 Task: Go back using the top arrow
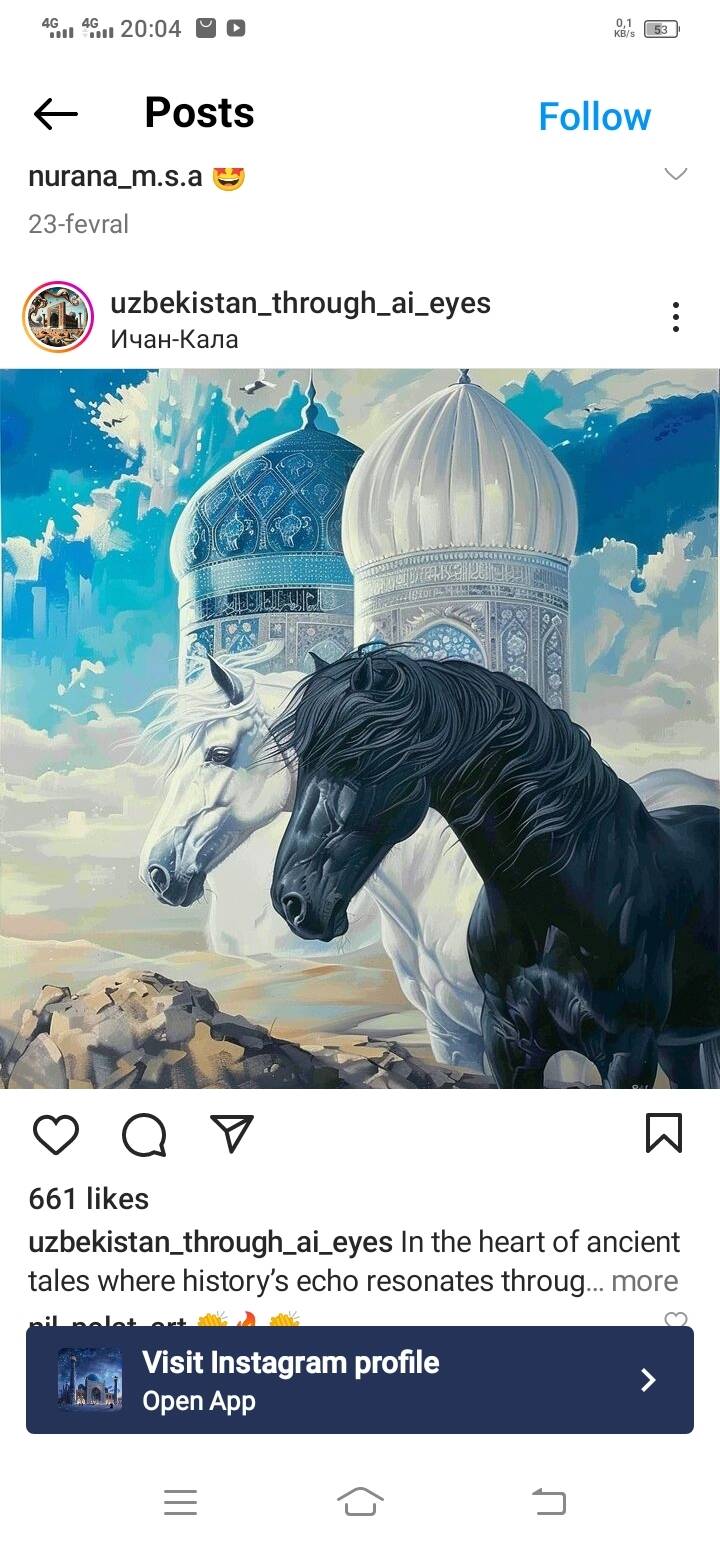pos(55,114)
